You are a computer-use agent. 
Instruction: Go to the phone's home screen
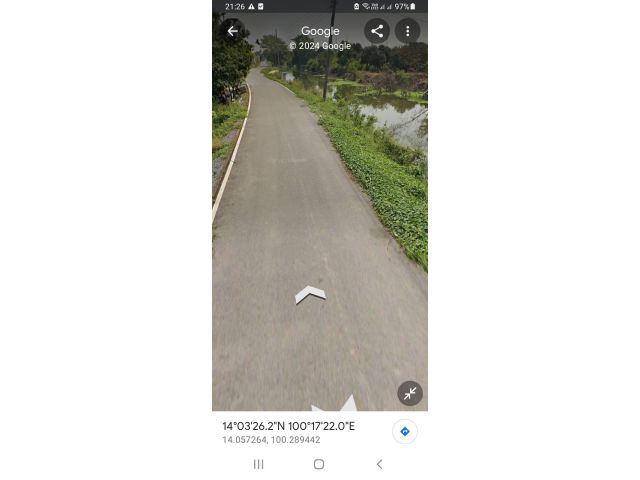(319, 464)
